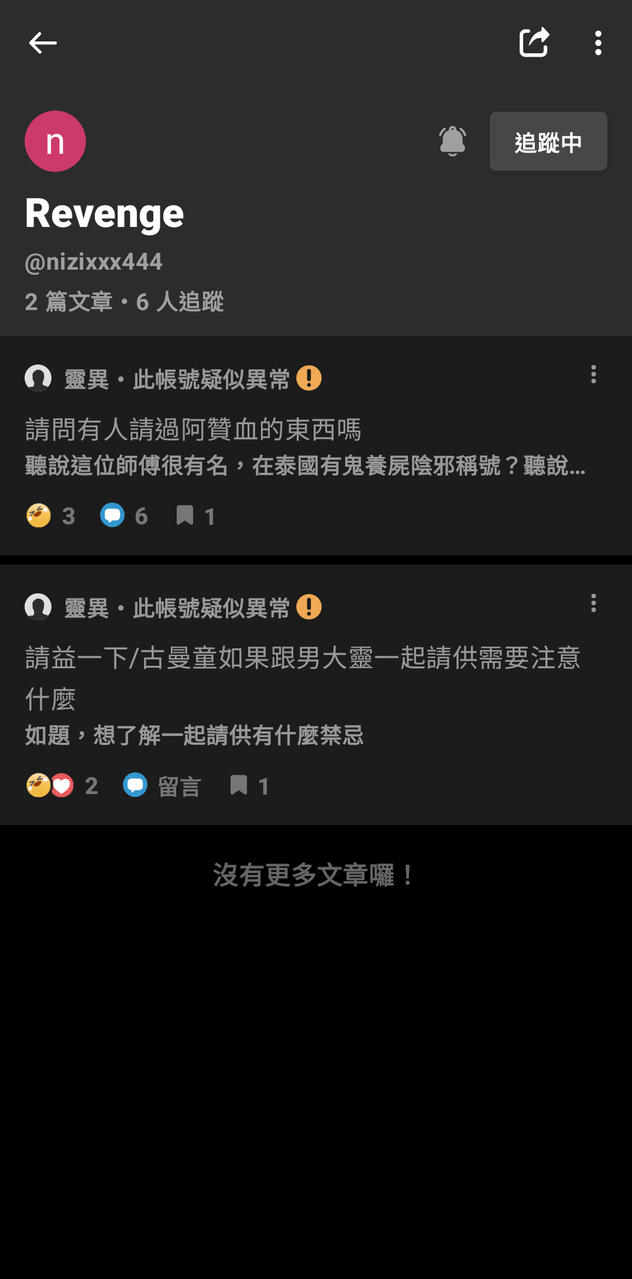Go back using the arrow icon
The width and height of the screenshot is (632, 1279).
[x=42, y=43]
